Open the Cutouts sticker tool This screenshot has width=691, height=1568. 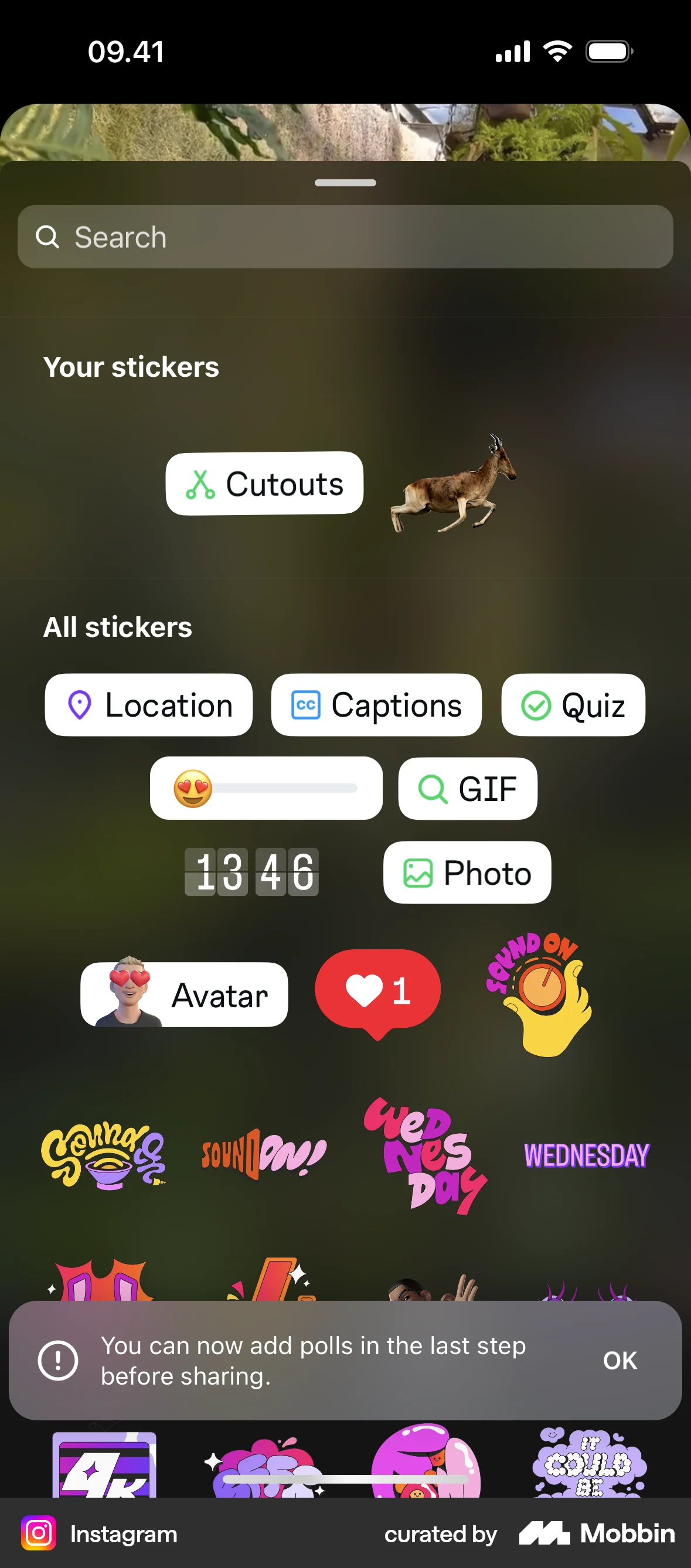(264, 483)
